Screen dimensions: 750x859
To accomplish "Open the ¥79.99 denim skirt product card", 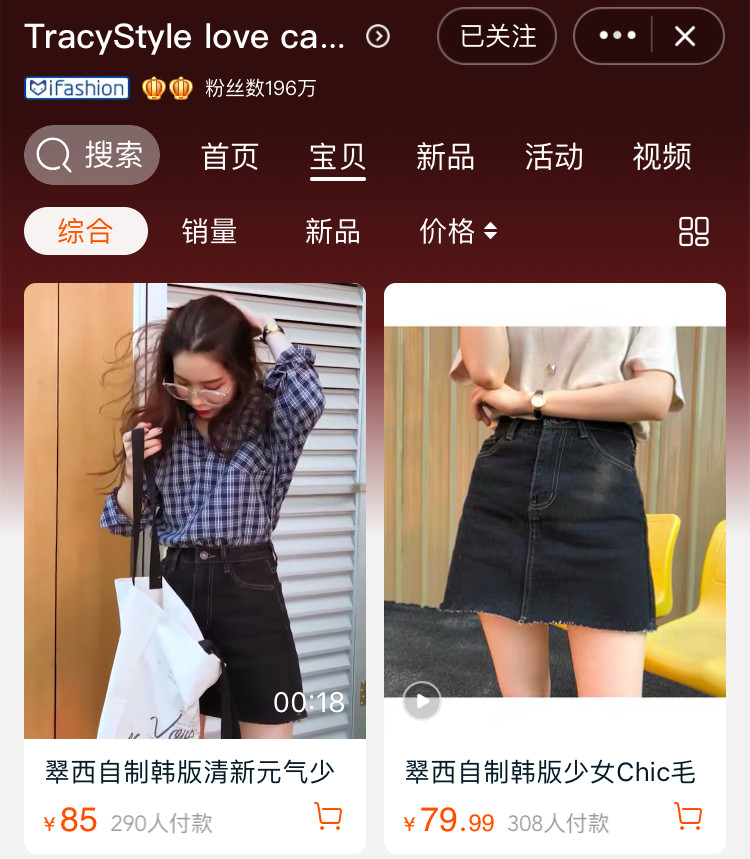I will [555, 510].
